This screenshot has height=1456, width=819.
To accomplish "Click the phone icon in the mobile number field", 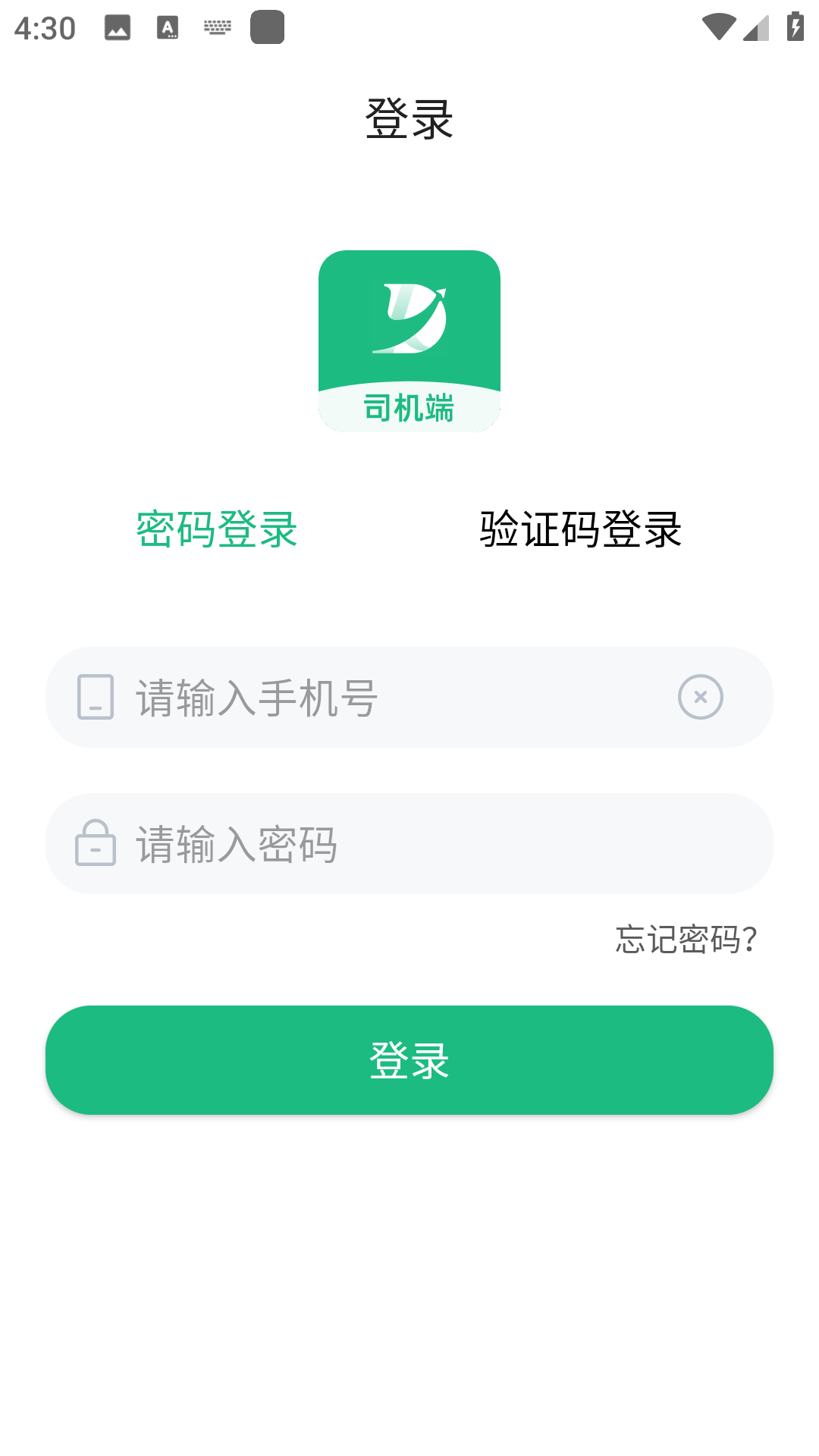I will pos(96,697).
